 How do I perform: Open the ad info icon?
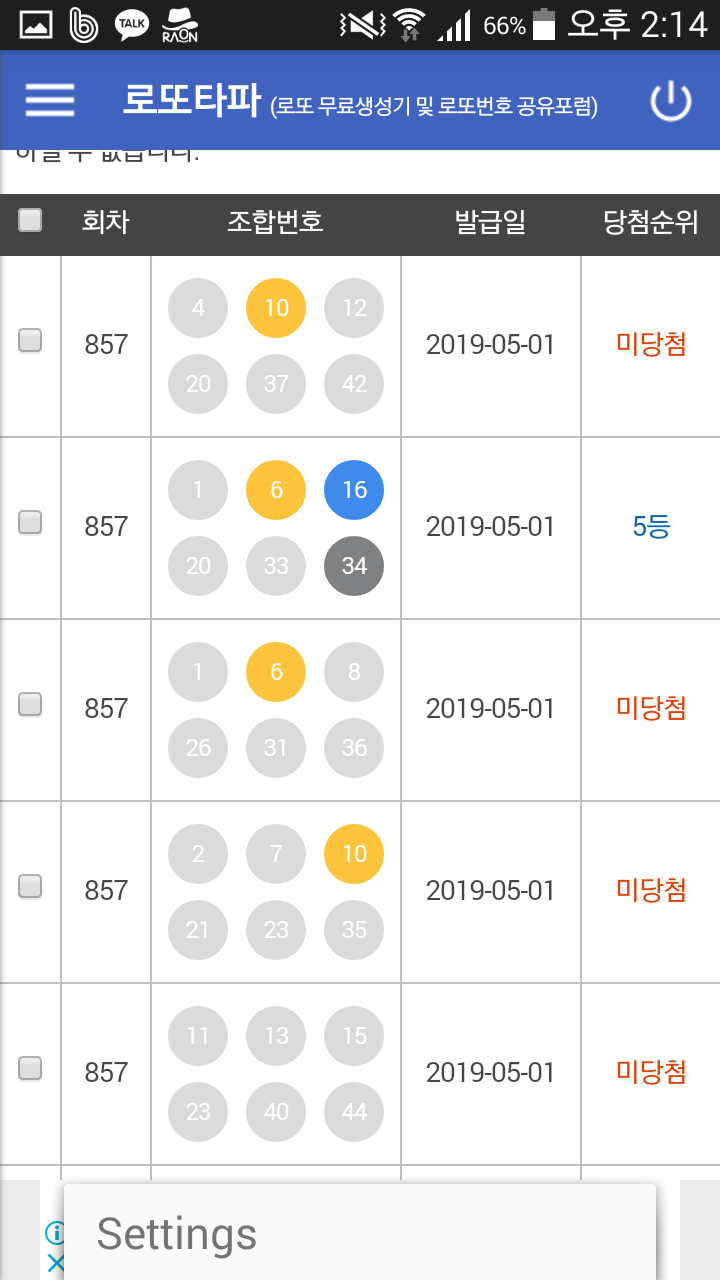pos(55,1233)
